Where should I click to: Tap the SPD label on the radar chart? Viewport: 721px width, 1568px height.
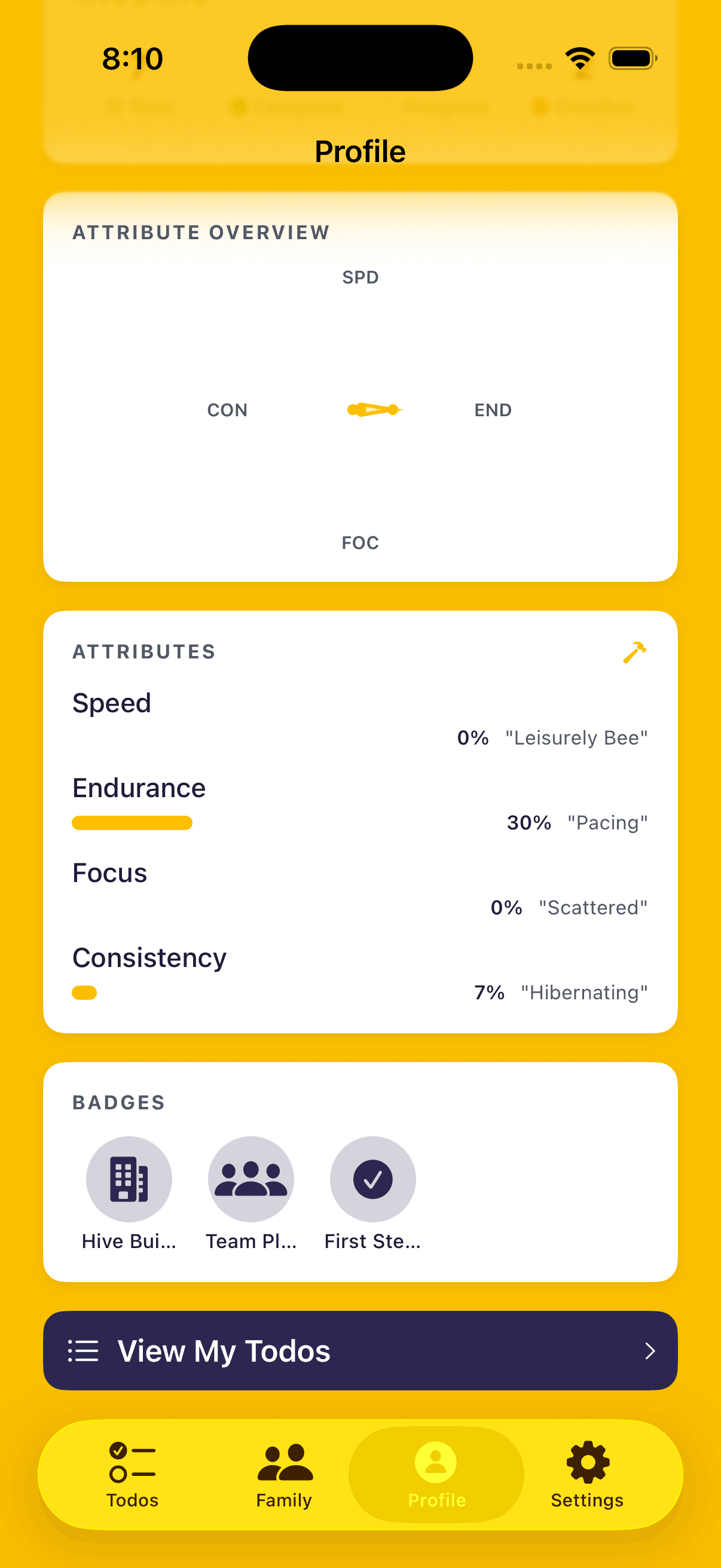point(360,277)
